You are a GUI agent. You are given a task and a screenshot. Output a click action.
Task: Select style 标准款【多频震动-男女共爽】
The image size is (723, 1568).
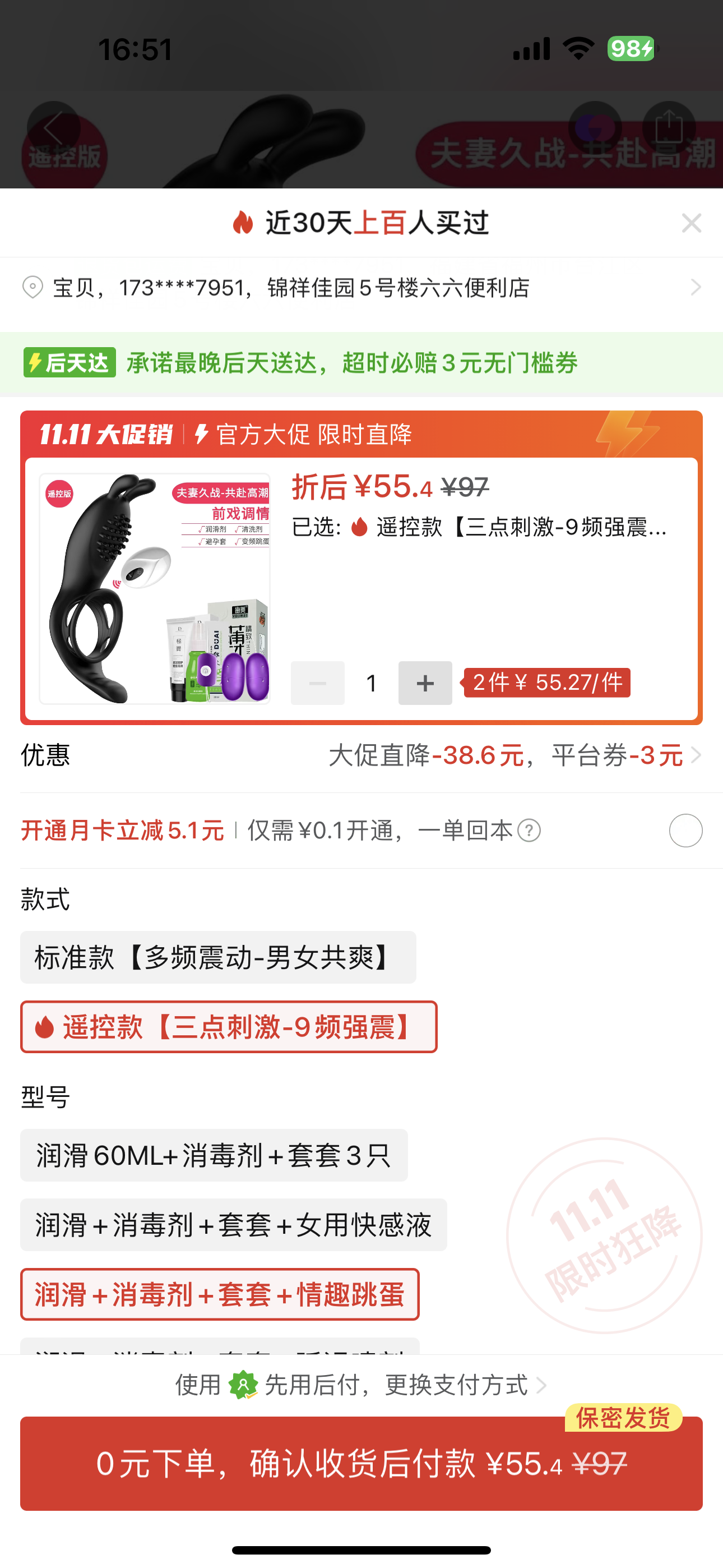coord(218,957)
